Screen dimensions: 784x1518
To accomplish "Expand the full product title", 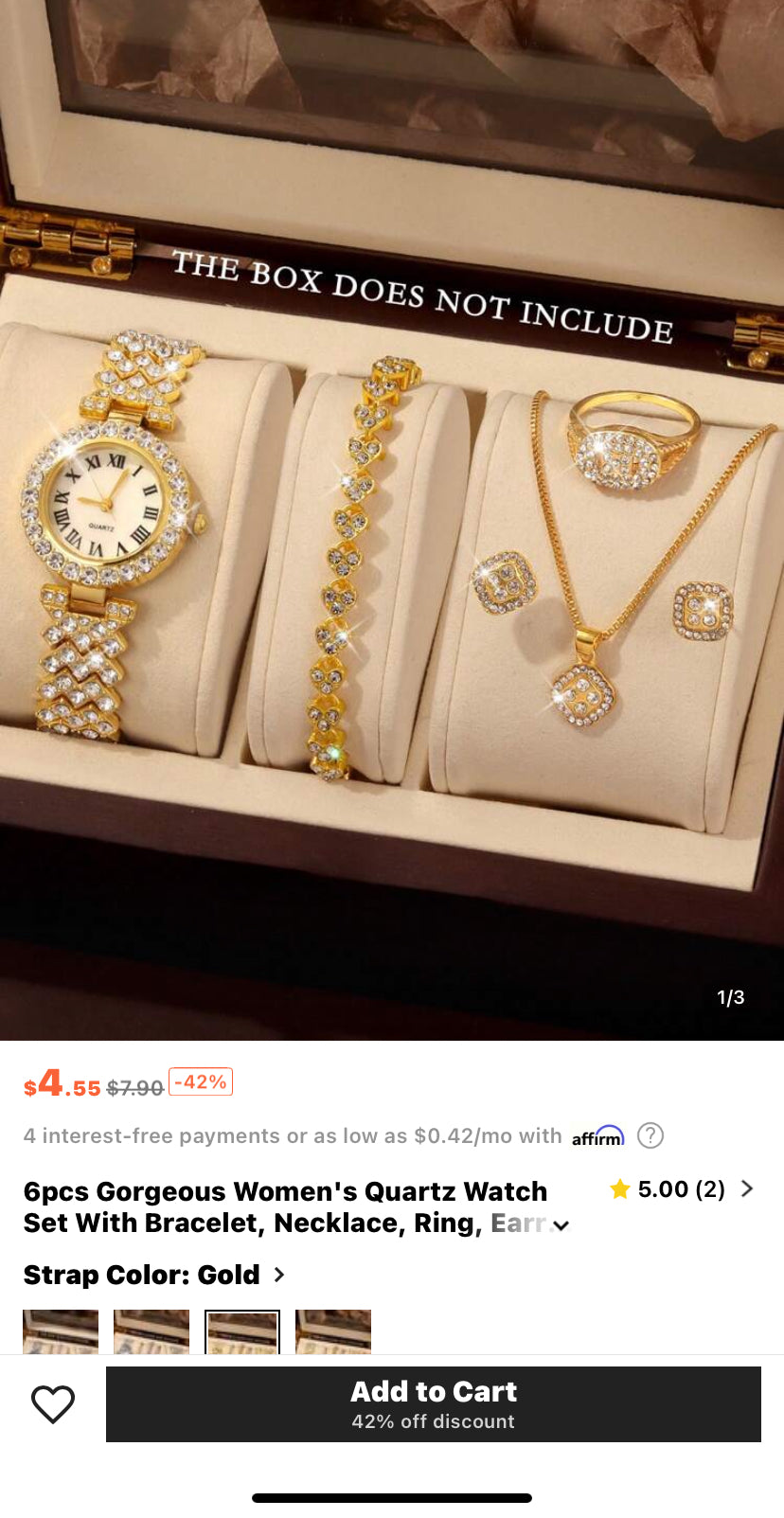I will [x=561, y=1225].
